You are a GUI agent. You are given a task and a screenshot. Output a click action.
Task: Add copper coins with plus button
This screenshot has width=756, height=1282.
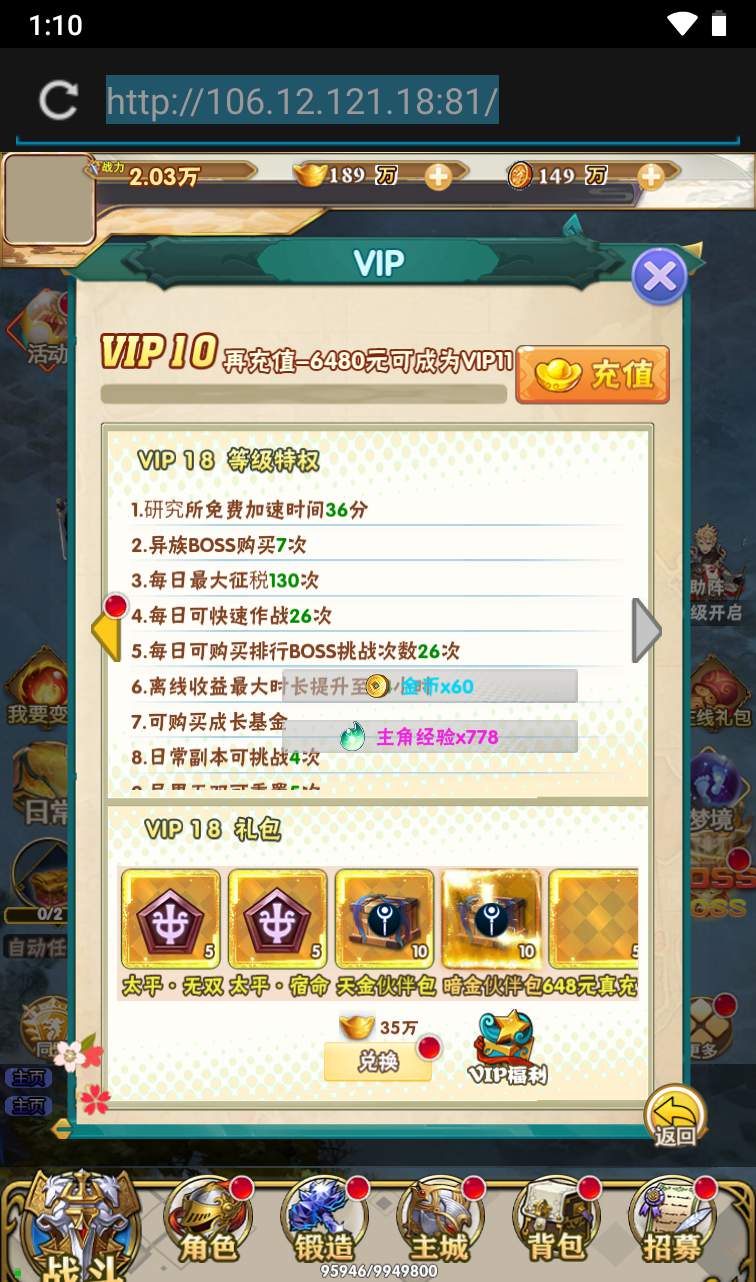pos(650,177)
